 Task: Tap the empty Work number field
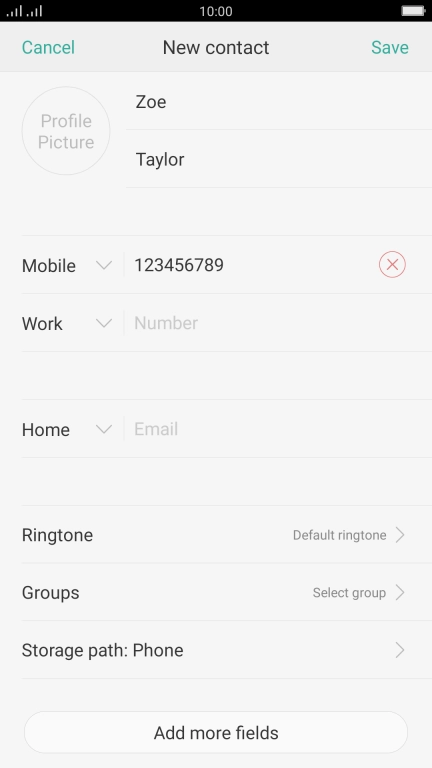coord(277,323)
